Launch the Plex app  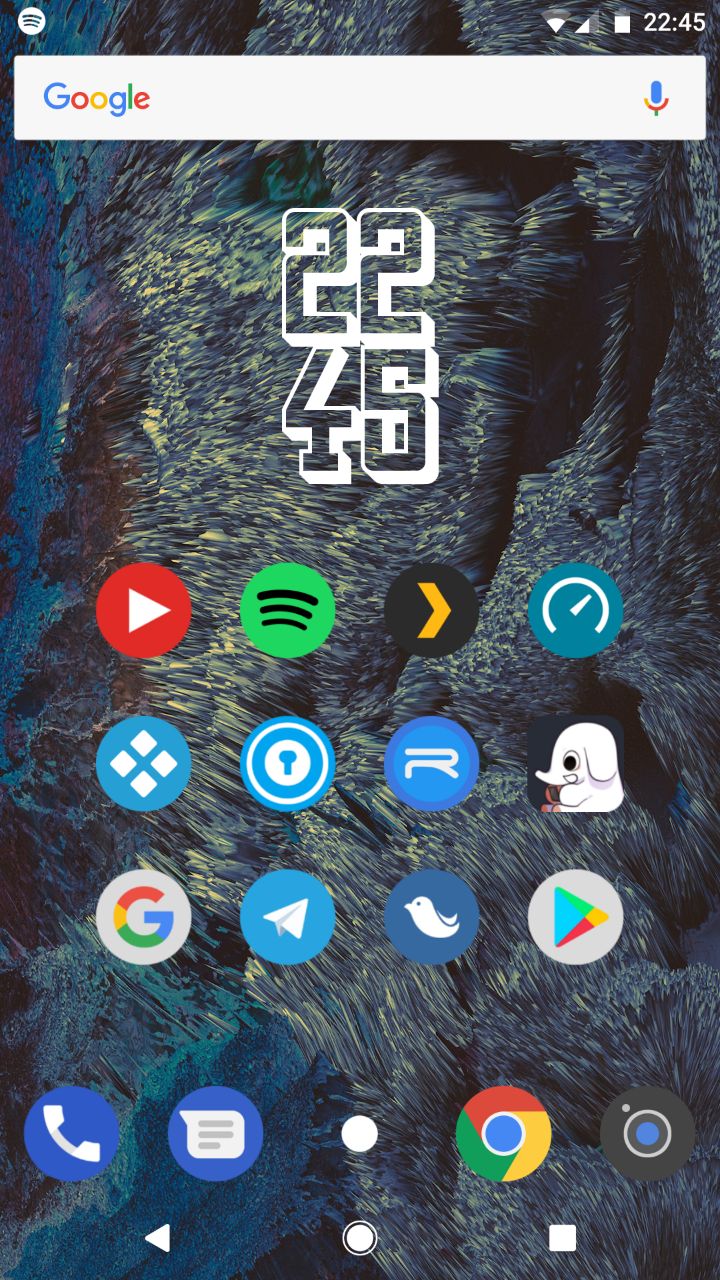coord(432,610)
